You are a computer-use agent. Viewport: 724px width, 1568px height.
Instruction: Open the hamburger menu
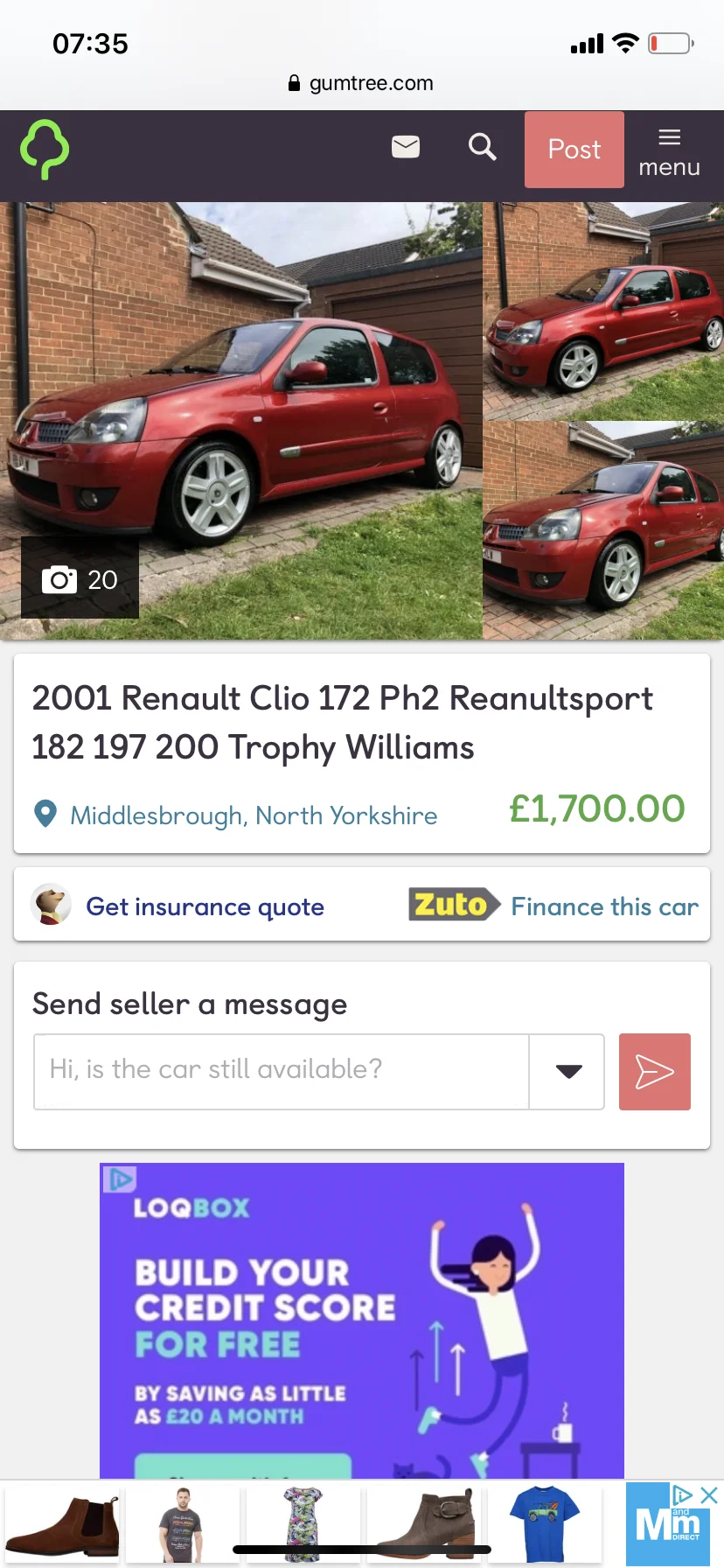click(x=669, y=151)
